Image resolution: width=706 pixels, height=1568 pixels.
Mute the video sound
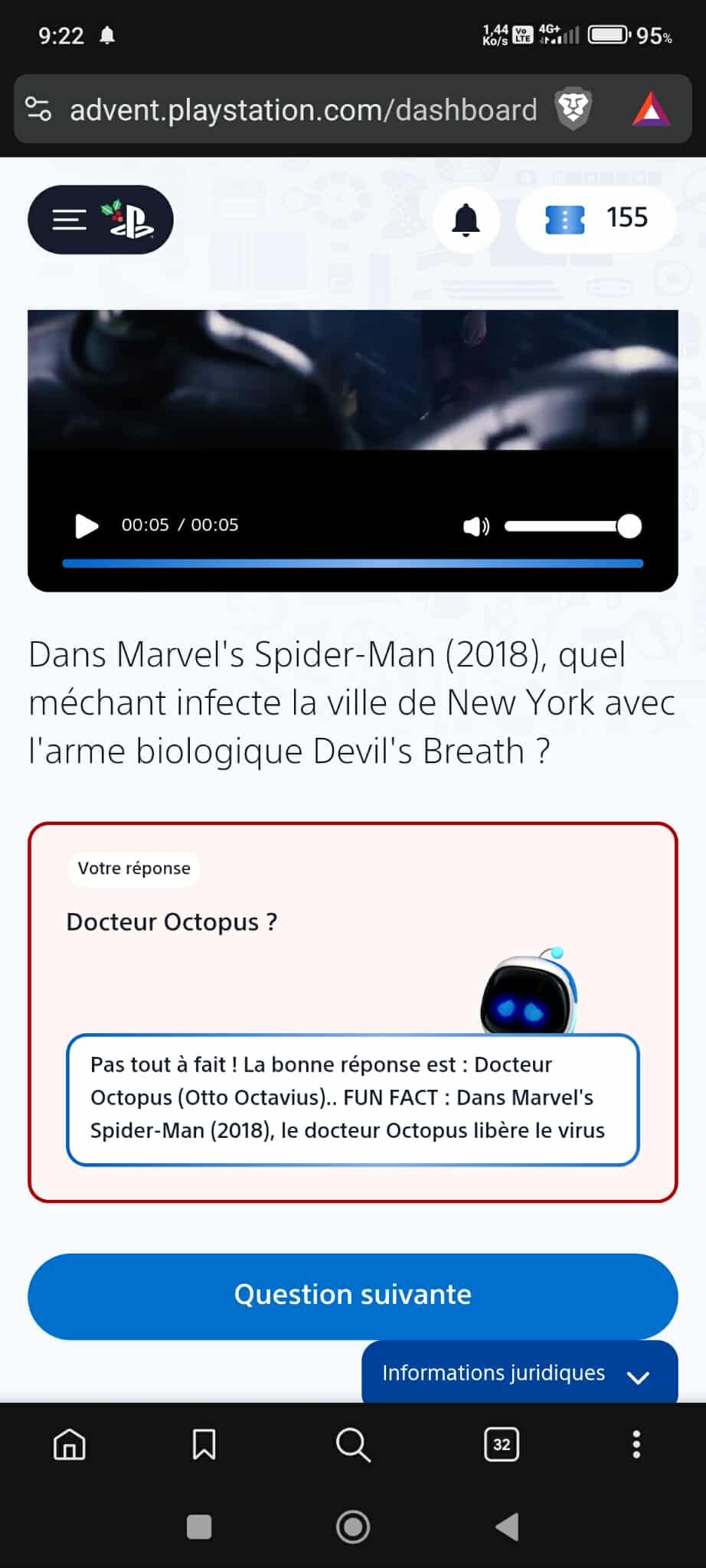[476, 526]
